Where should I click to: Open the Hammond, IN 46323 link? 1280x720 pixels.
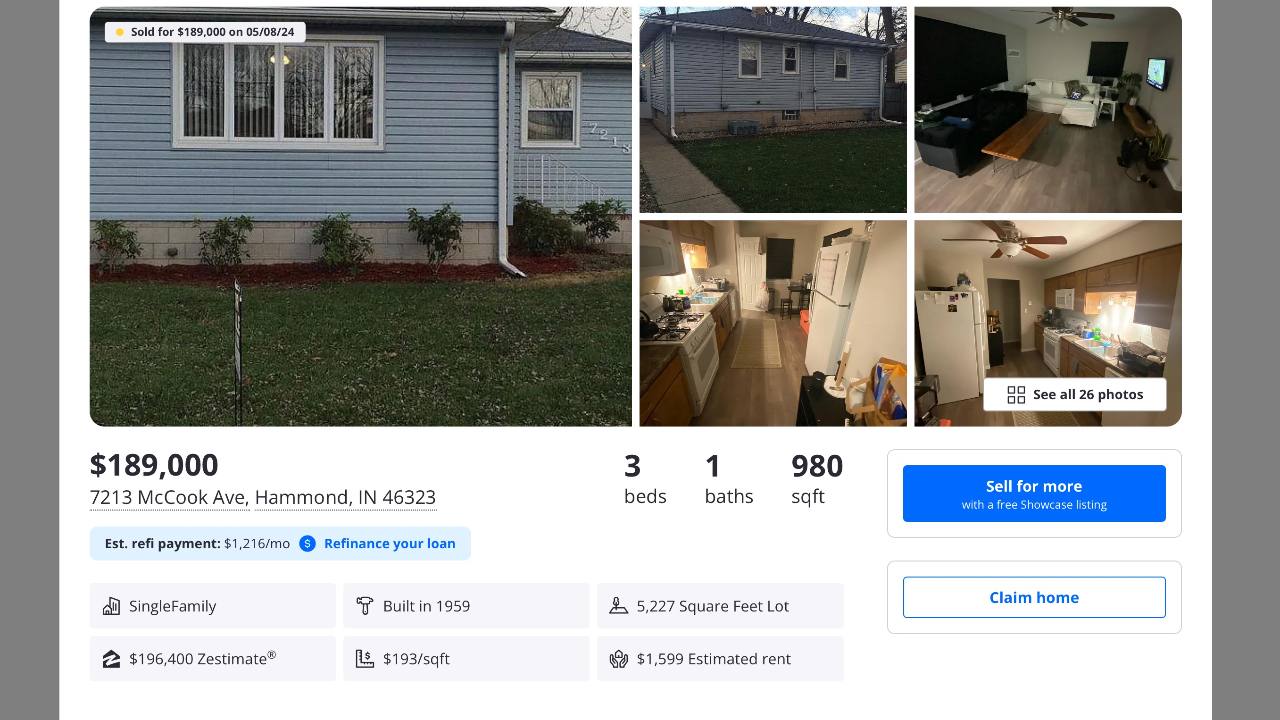(x=345, y=498)
